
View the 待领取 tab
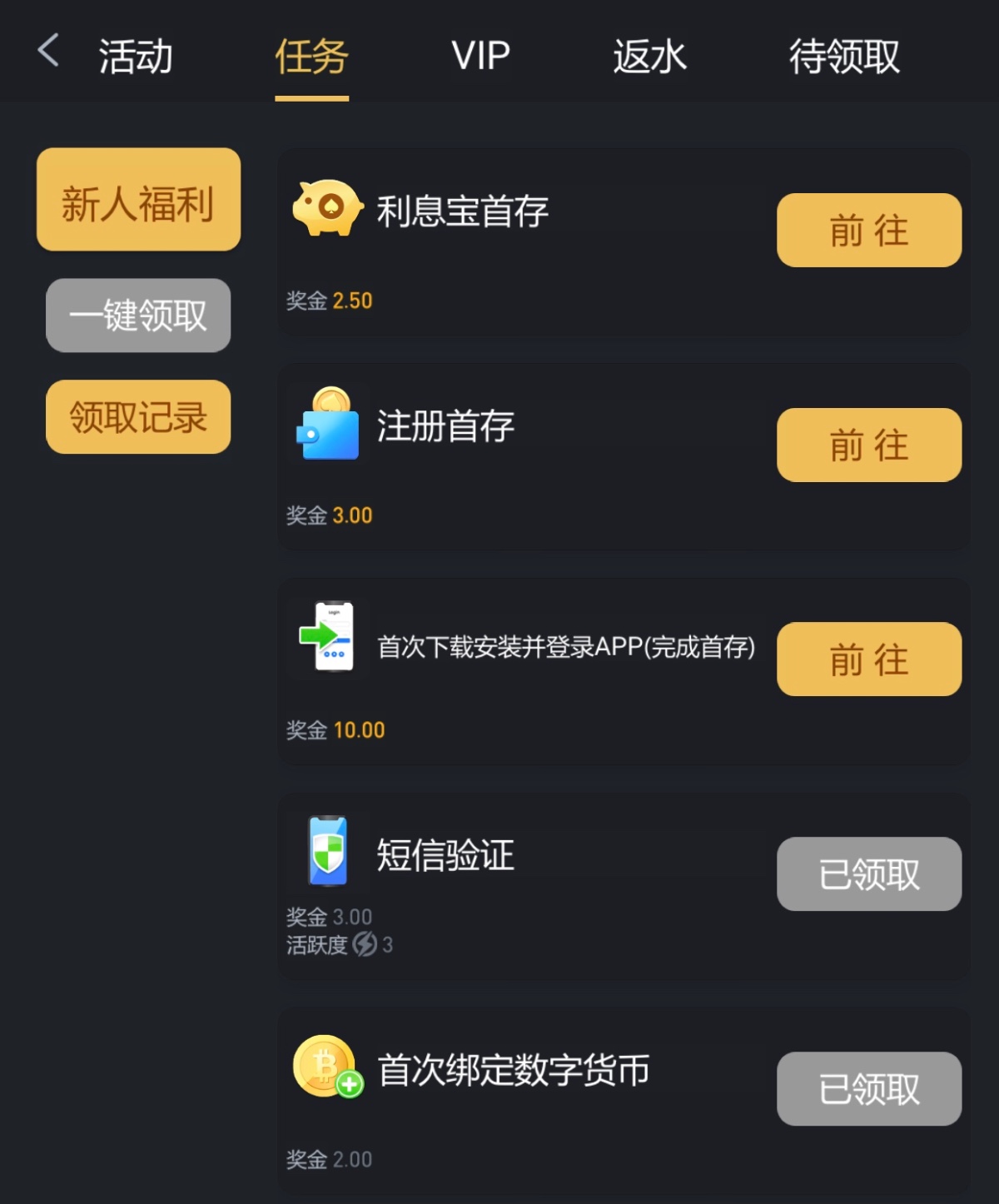[844, 57]
